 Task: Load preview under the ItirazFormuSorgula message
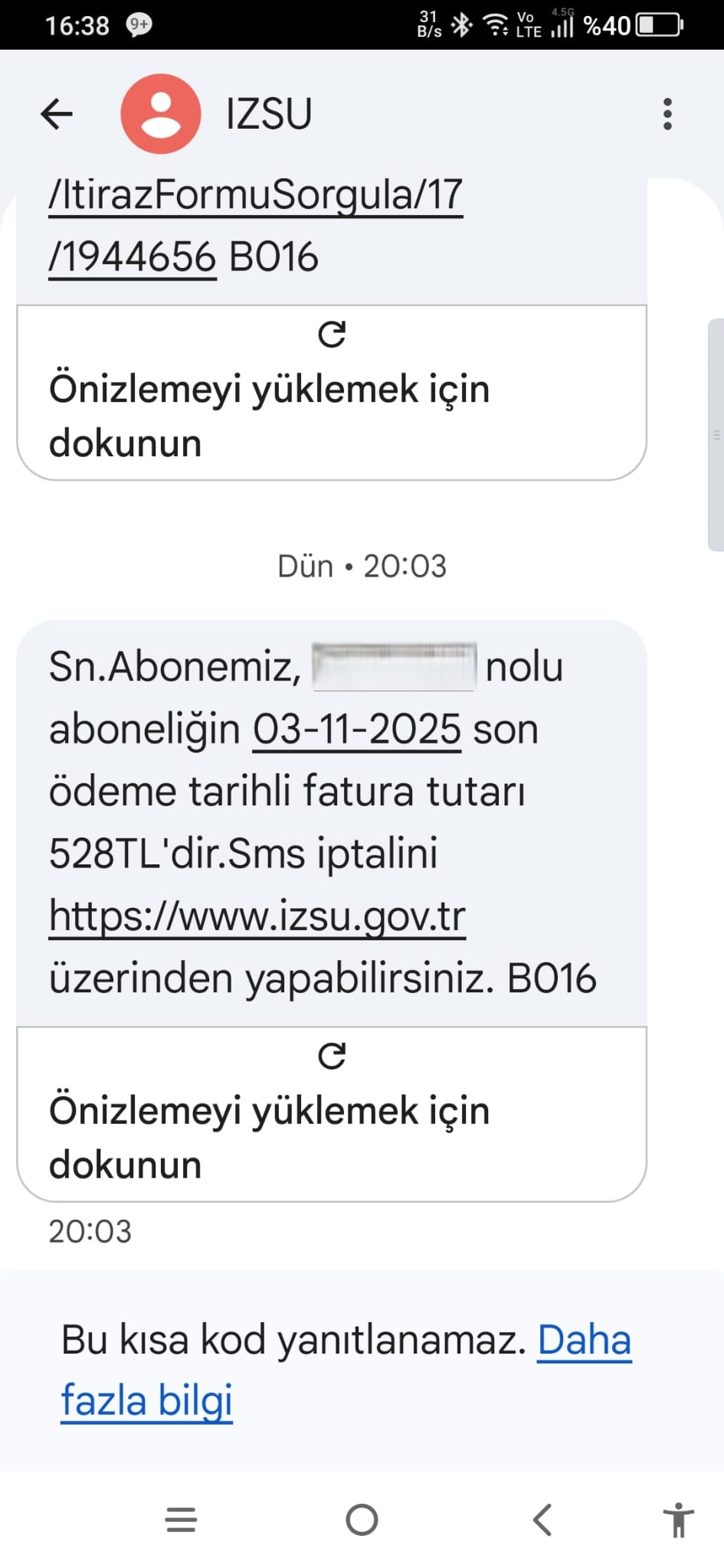331,392
